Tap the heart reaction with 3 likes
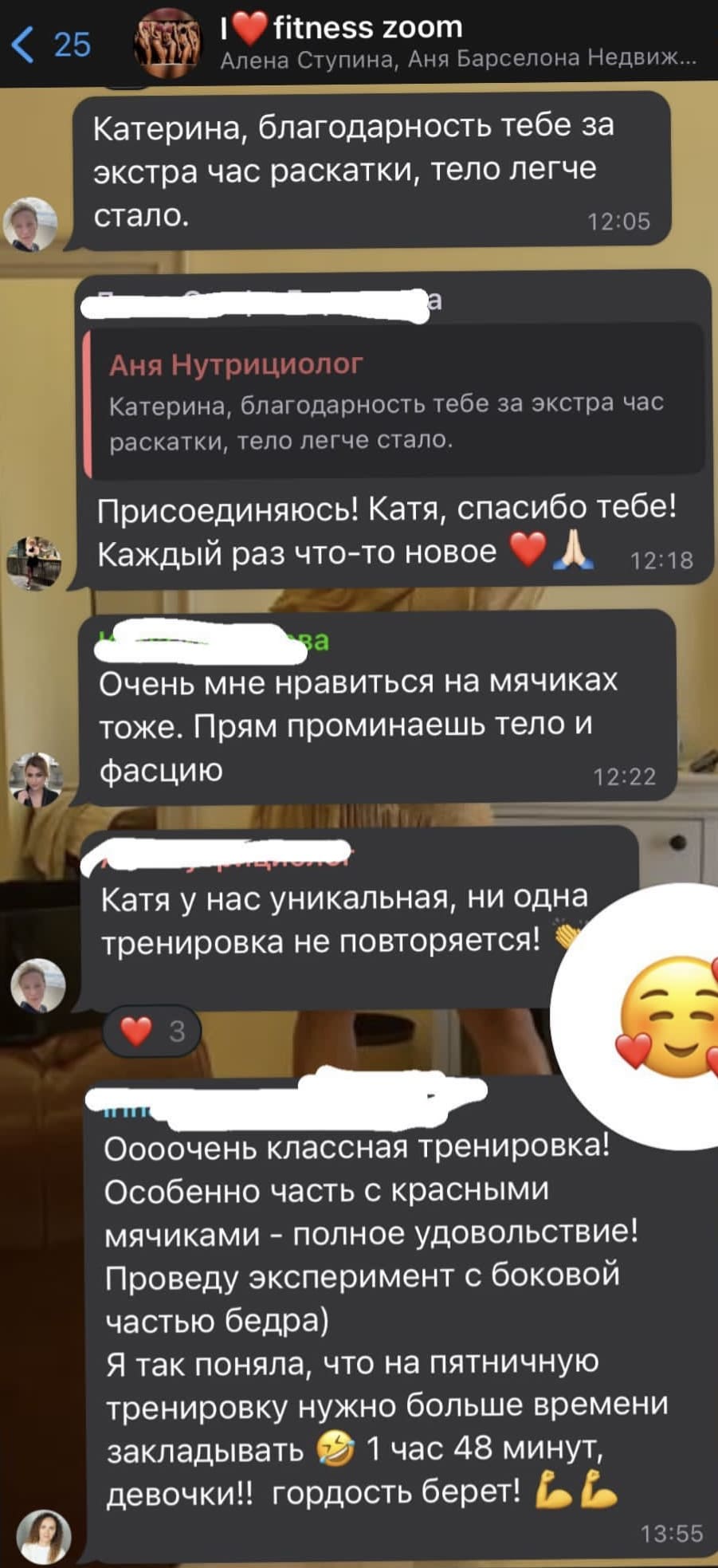Image resolution: width=718 pixels, height=1568 pixels. [x=151, y=1031]
